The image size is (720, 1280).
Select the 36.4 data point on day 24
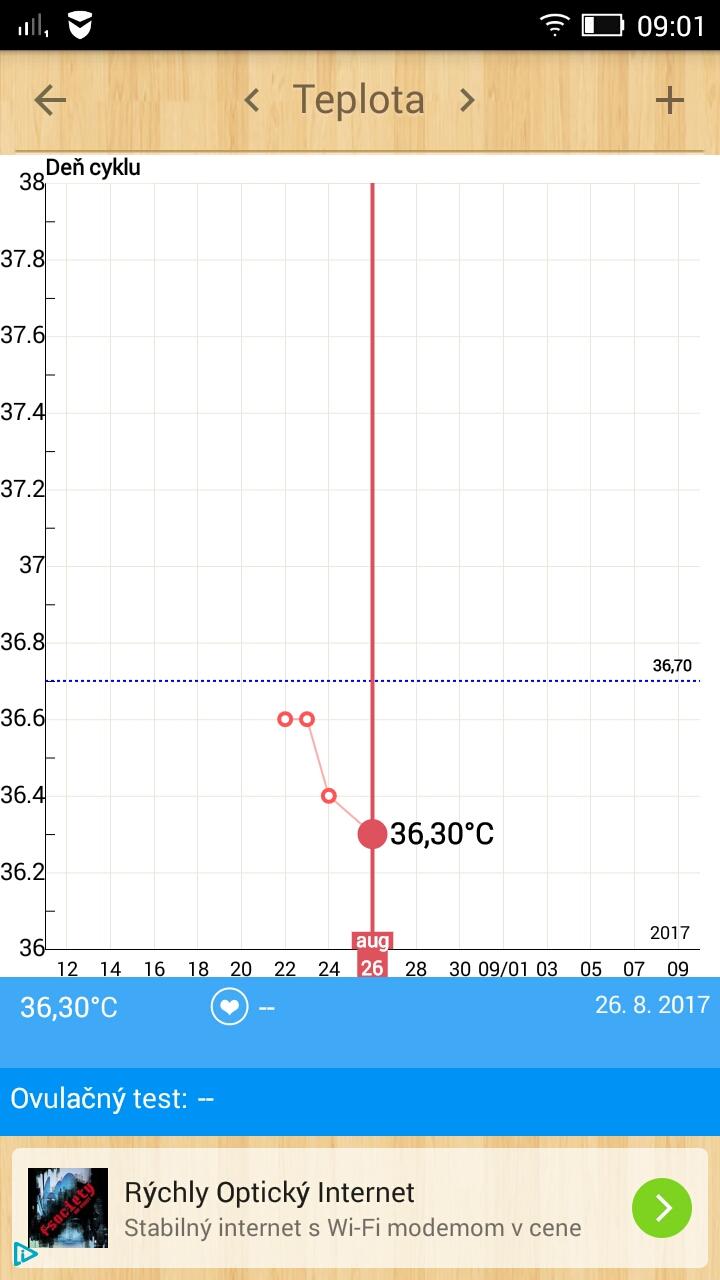328,796
